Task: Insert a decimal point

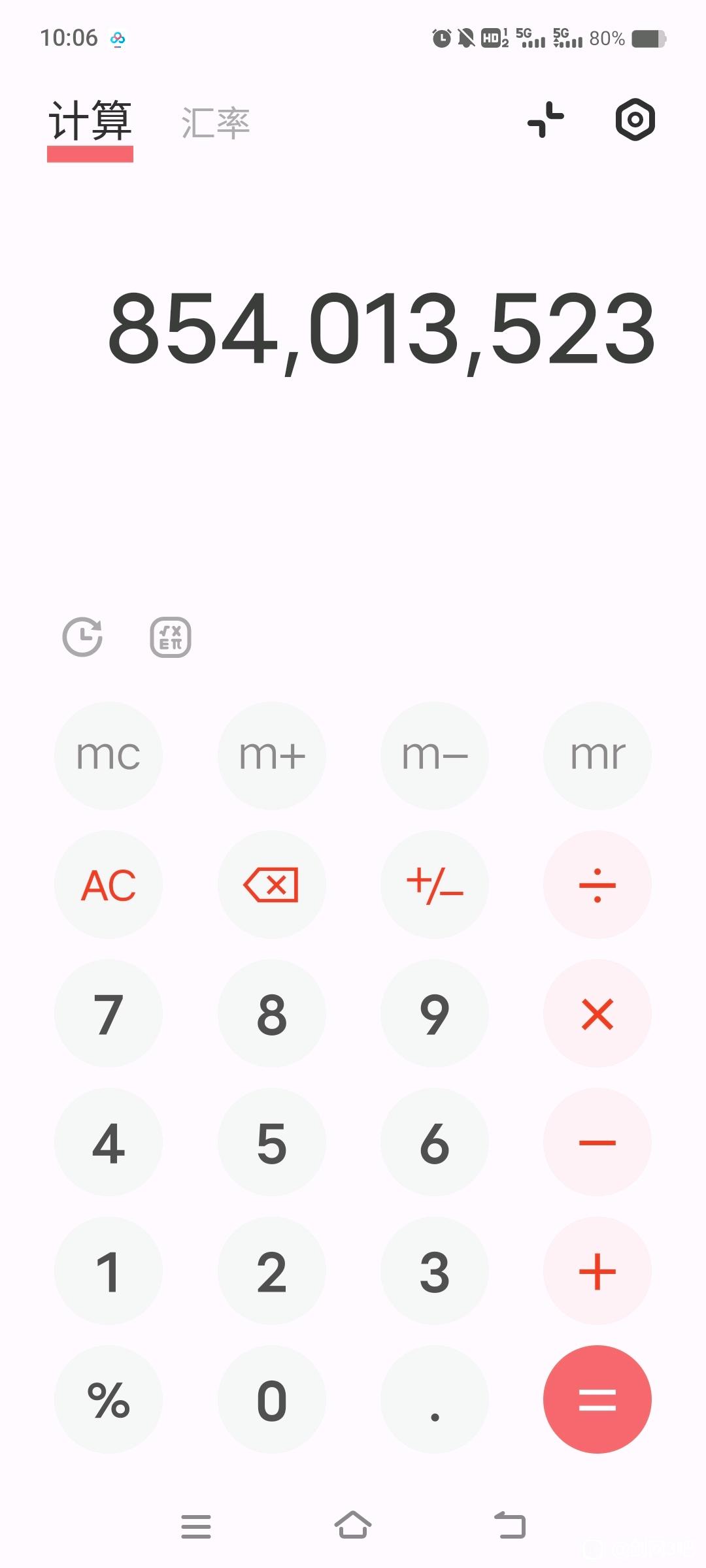Action: 435,1399
